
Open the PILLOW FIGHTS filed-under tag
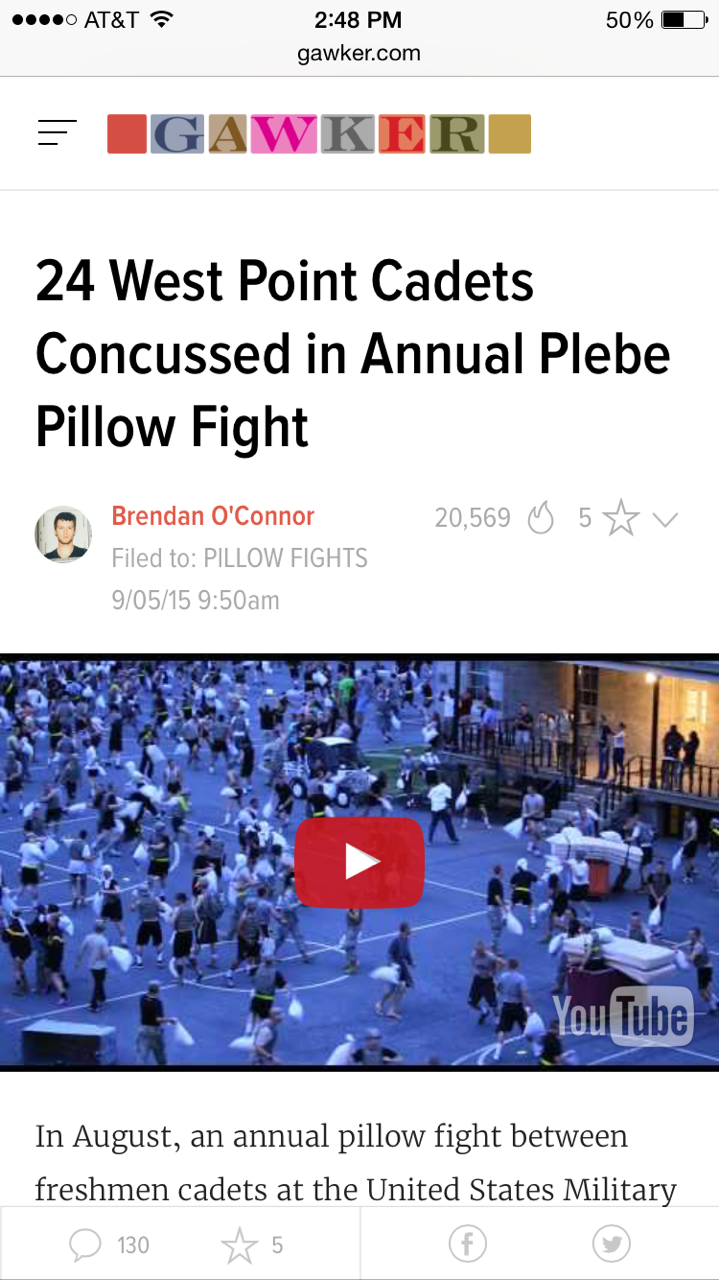coord(285,558)
